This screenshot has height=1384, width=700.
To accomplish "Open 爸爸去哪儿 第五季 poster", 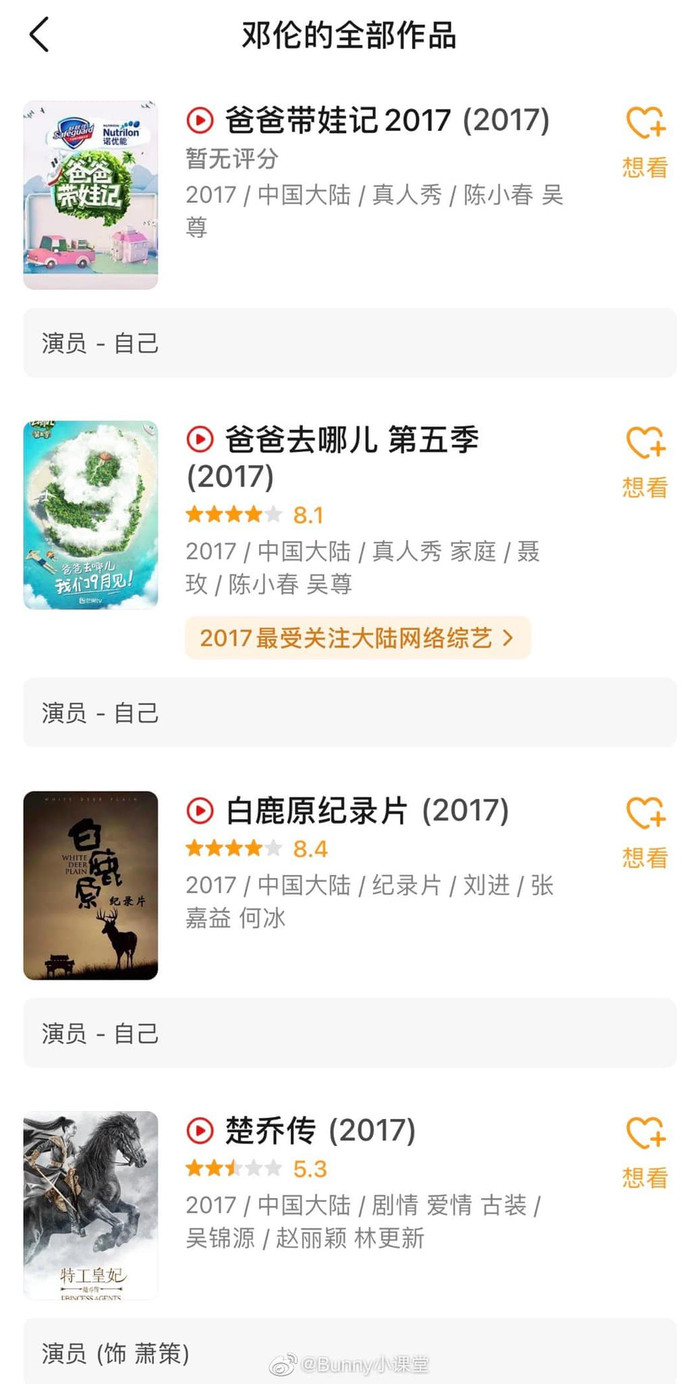I will tap(91, 515).
